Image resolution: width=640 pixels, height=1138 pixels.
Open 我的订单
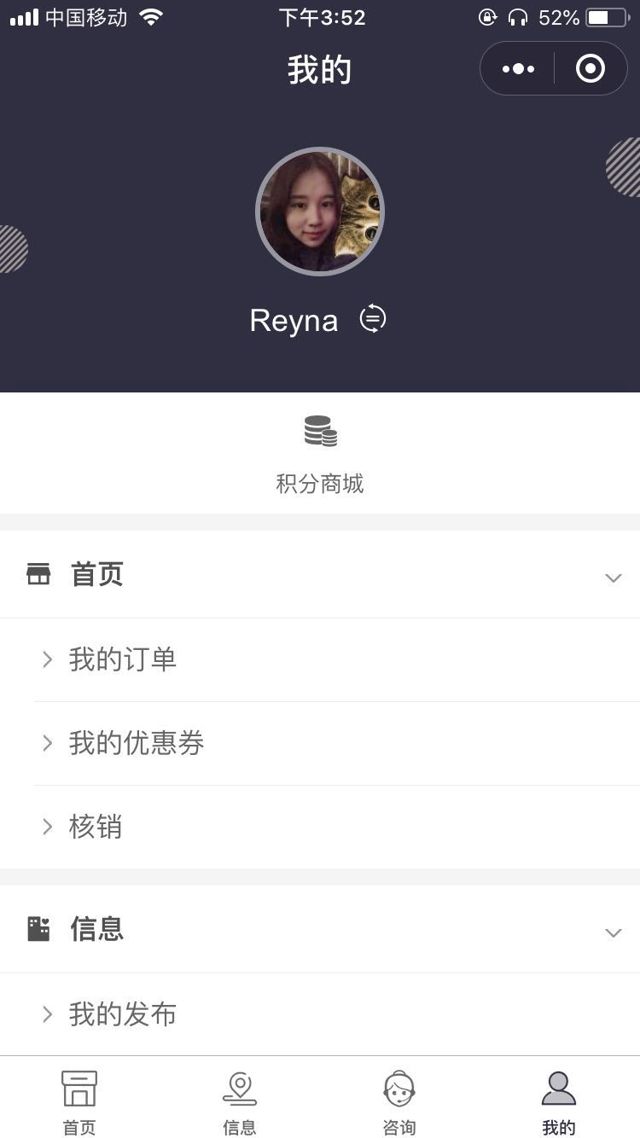(x=122, y=659)
